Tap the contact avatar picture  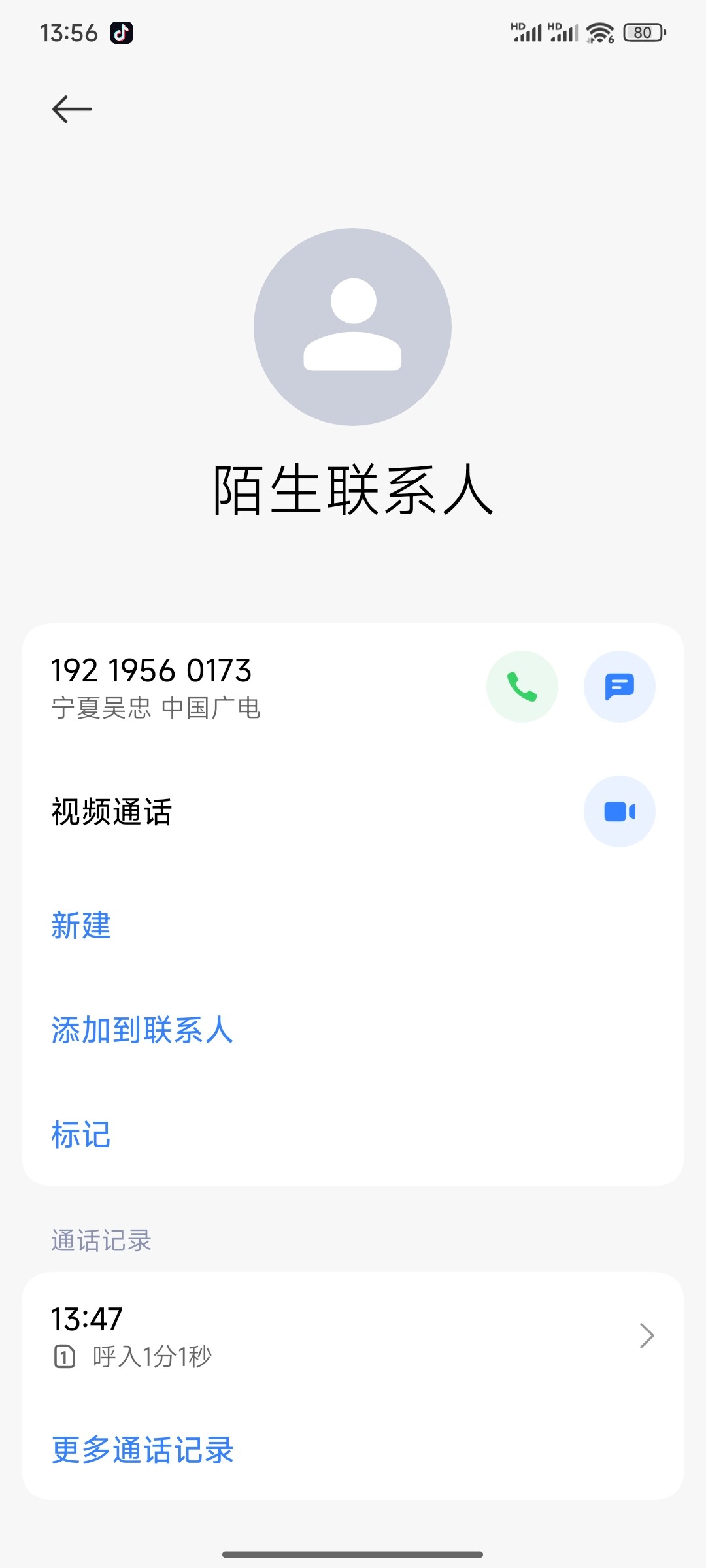(x=353, y=327)
